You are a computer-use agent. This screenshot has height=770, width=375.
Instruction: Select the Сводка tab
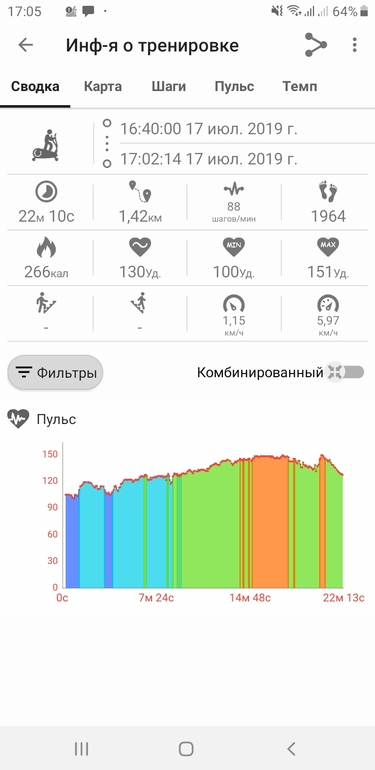(x=35, y=87)
